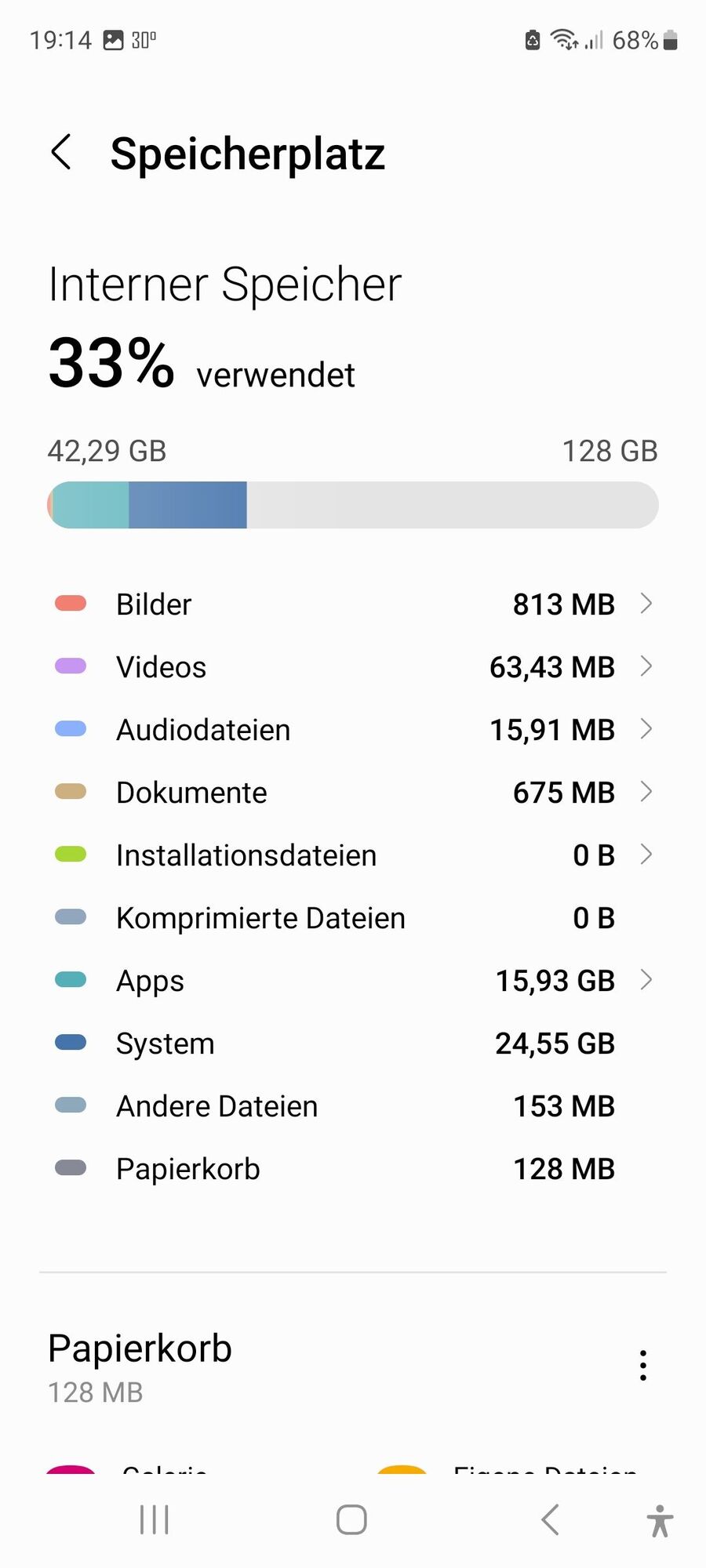Viewport: 706px width, 1568px height.
Task: Click the Videos purple category icon
Action: pos(71,666)
